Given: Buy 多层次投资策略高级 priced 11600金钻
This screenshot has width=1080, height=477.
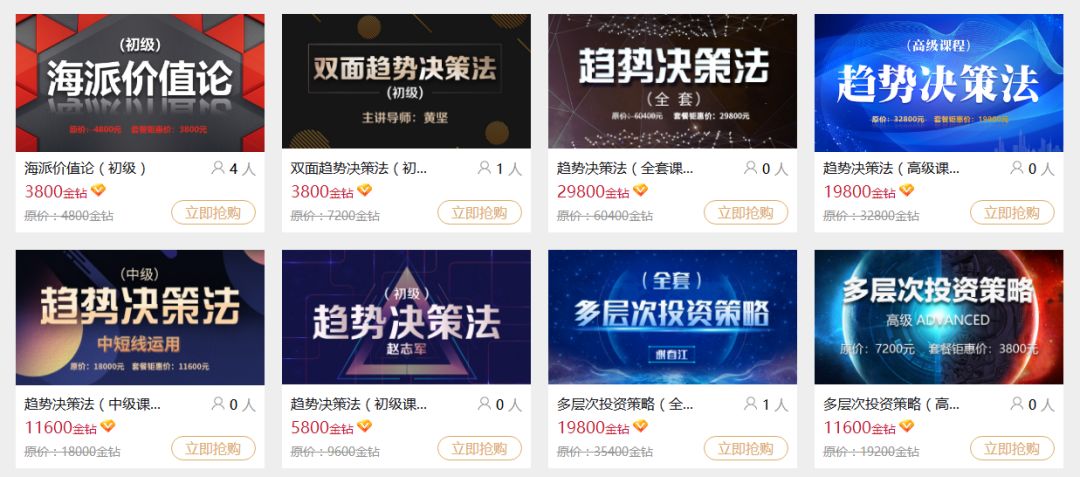Looking at the screenshot, I should coord(1012,449).
